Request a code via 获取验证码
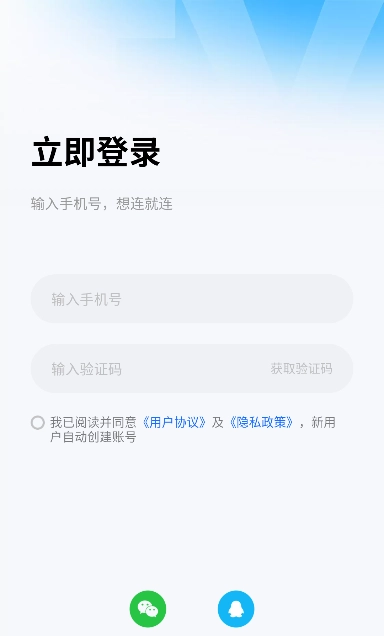The width and height of the screenshot is (384, 636). (302, 368)
